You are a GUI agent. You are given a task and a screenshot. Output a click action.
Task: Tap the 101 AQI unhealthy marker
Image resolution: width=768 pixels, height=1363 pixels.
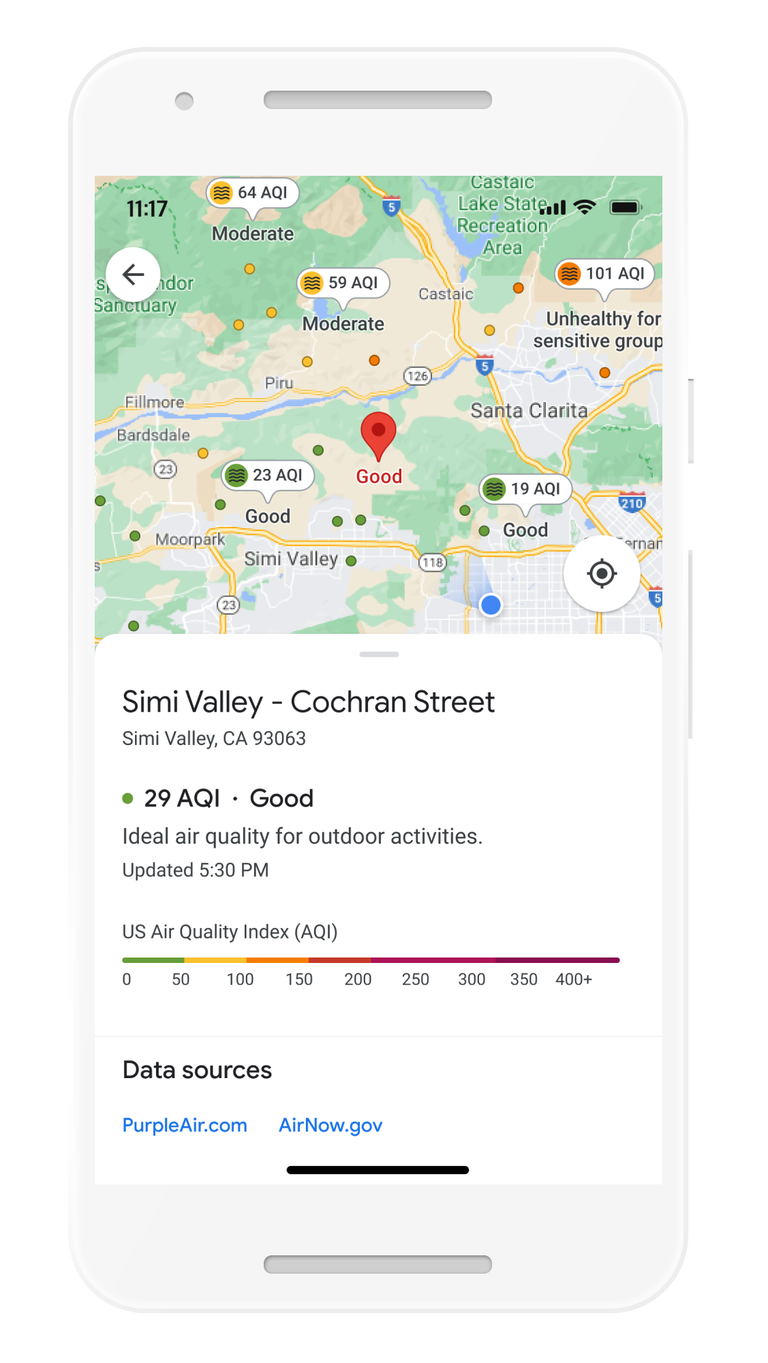click(603, 274)
